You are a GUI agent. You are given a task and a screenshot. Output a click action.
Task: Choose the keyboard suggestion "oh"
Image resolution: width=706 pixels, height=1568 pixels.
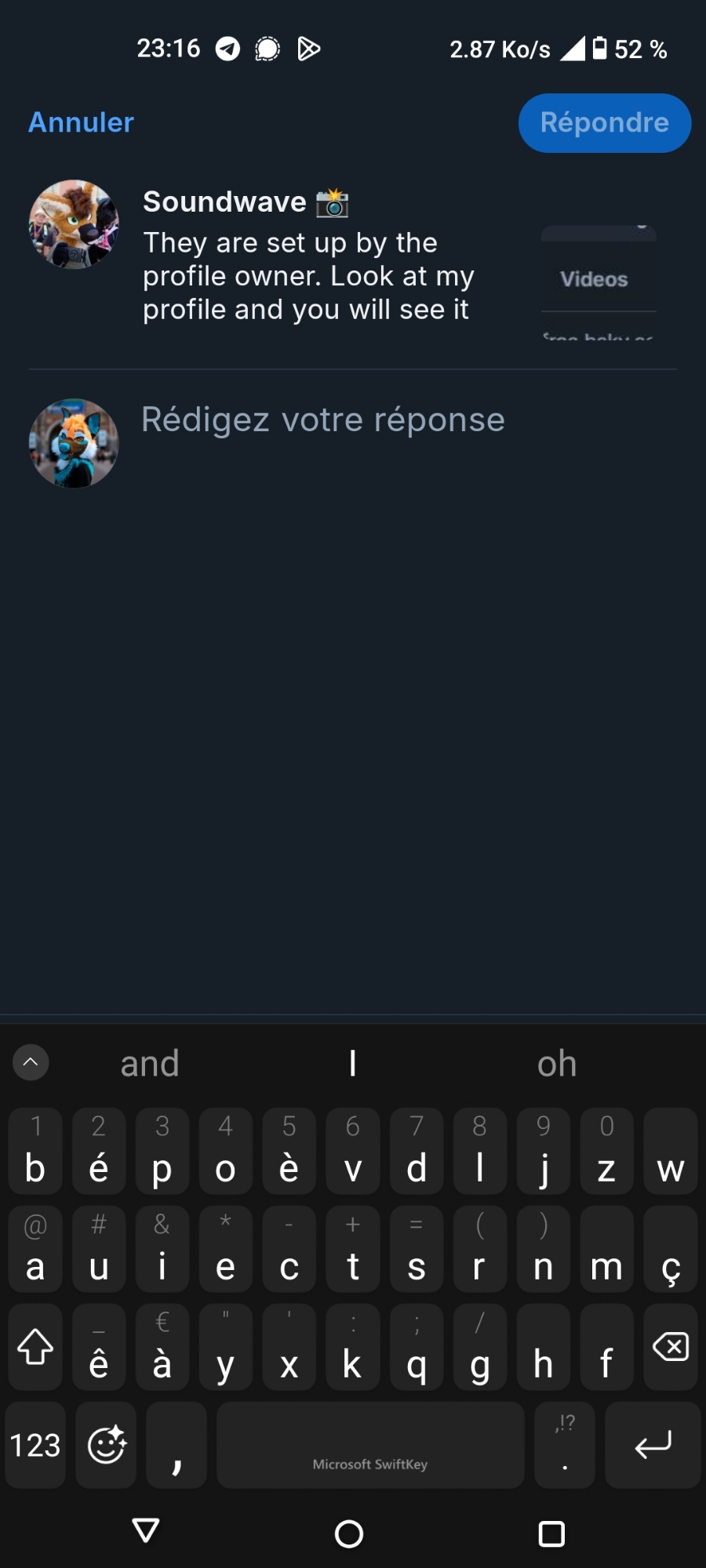coord(556,1064)
